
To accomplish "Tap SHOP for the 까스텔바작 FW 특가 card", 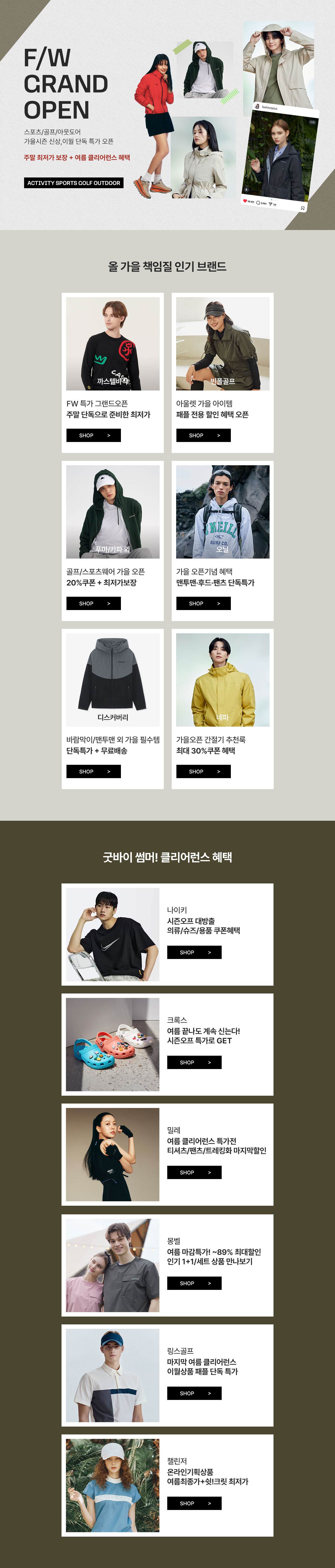I will pyautogui.click(x=93, y=435).
